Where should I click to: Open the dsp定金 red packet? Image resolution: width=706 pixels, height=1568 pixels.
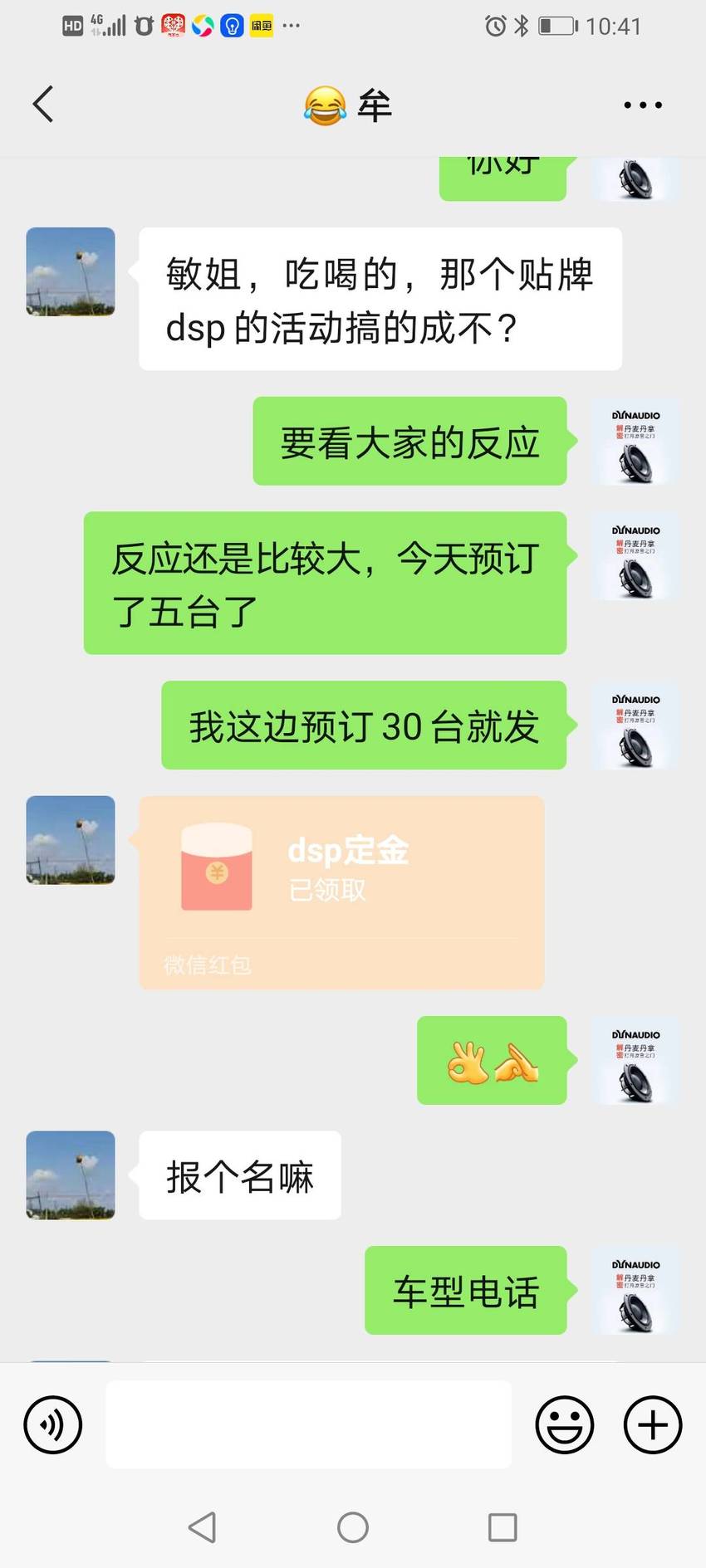[341, 892]
